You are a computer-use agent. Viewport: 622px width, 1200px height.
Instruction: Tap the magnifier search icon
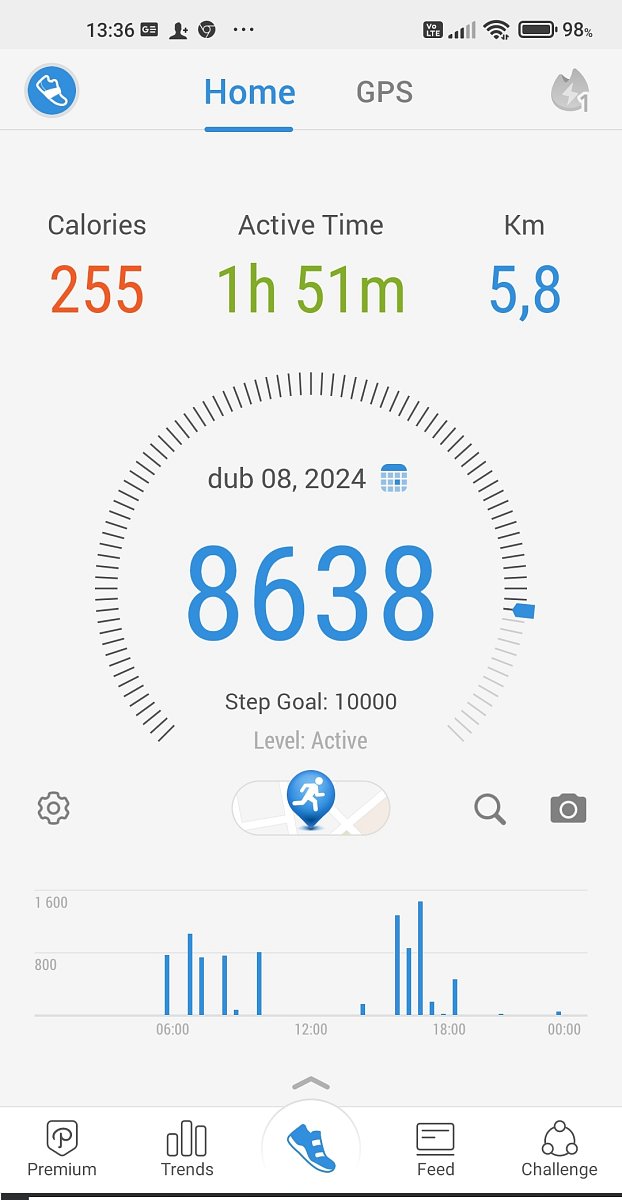pos(490,808)
